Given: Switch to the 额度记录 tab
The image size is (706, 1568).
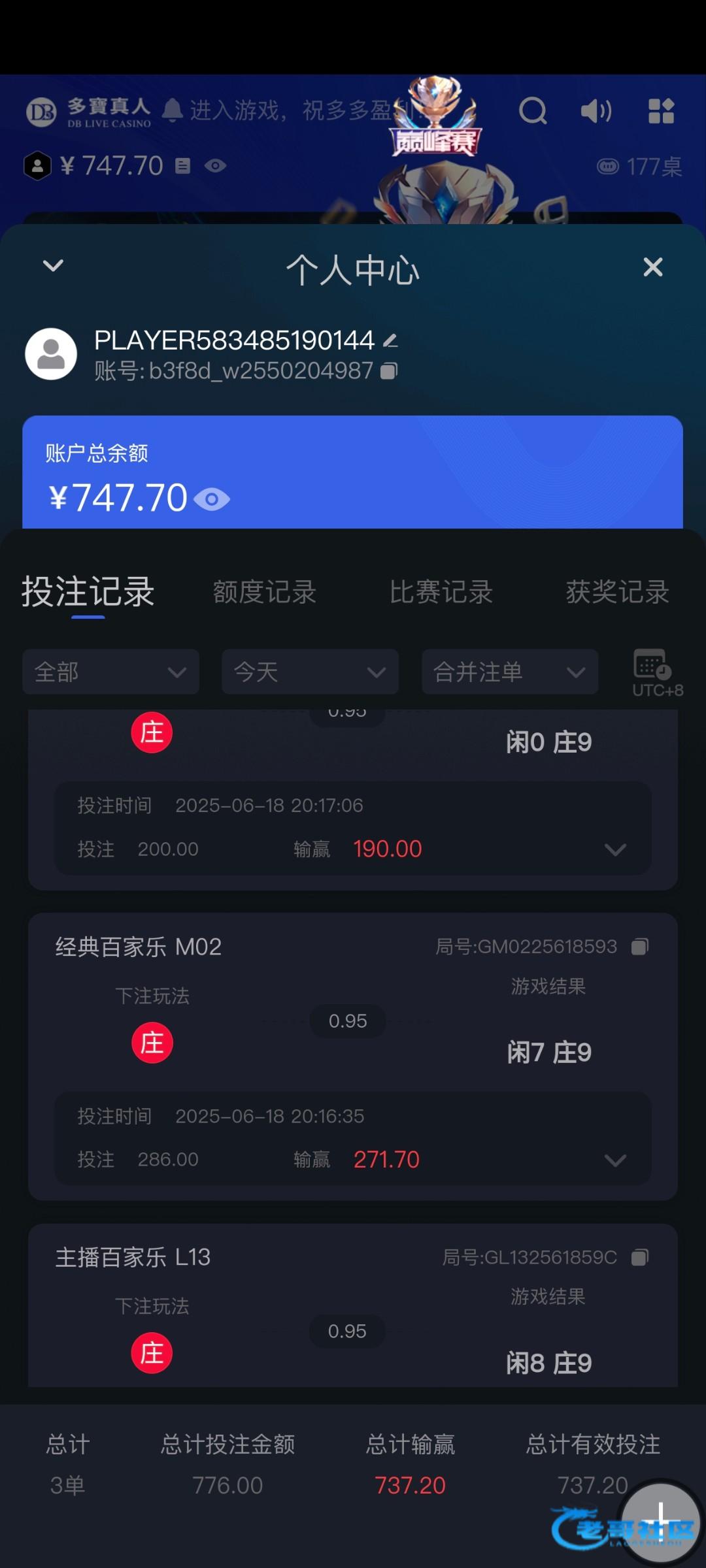Looking at the screenshot, I should point(264,592).
